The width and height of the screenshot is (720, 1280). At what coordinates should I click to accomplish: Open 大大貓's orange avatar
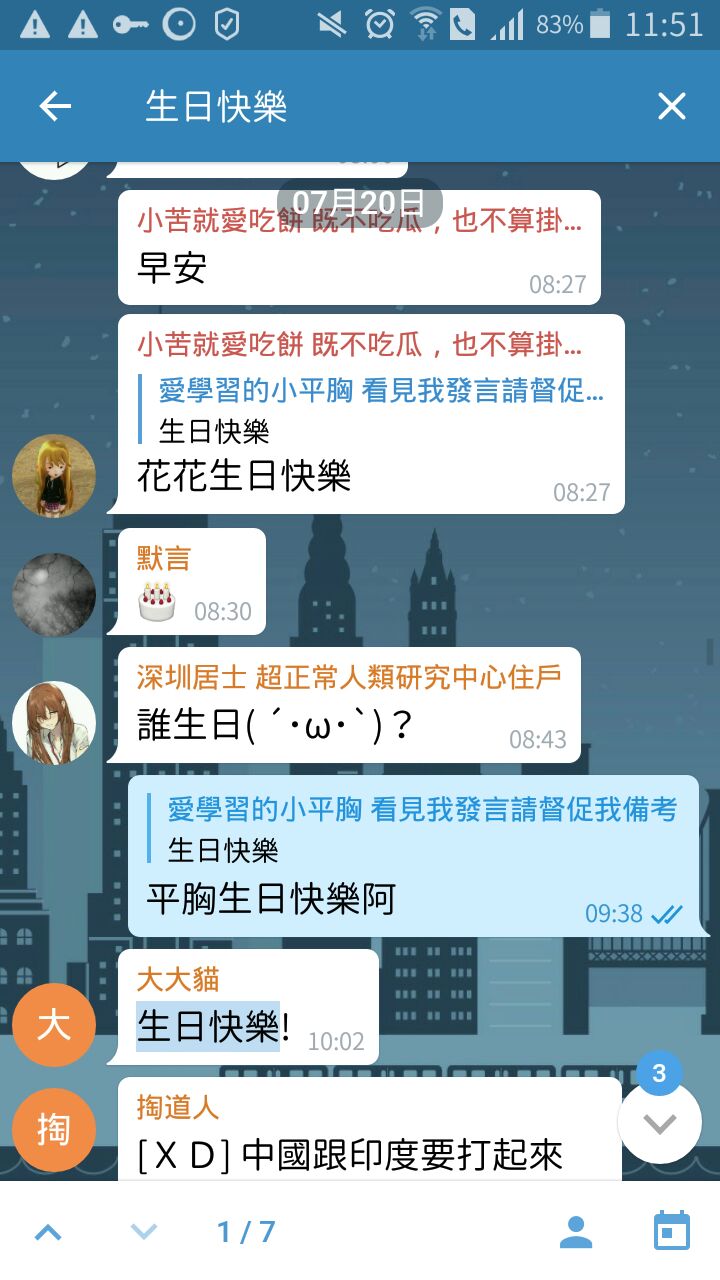[x=54, y=1025]
